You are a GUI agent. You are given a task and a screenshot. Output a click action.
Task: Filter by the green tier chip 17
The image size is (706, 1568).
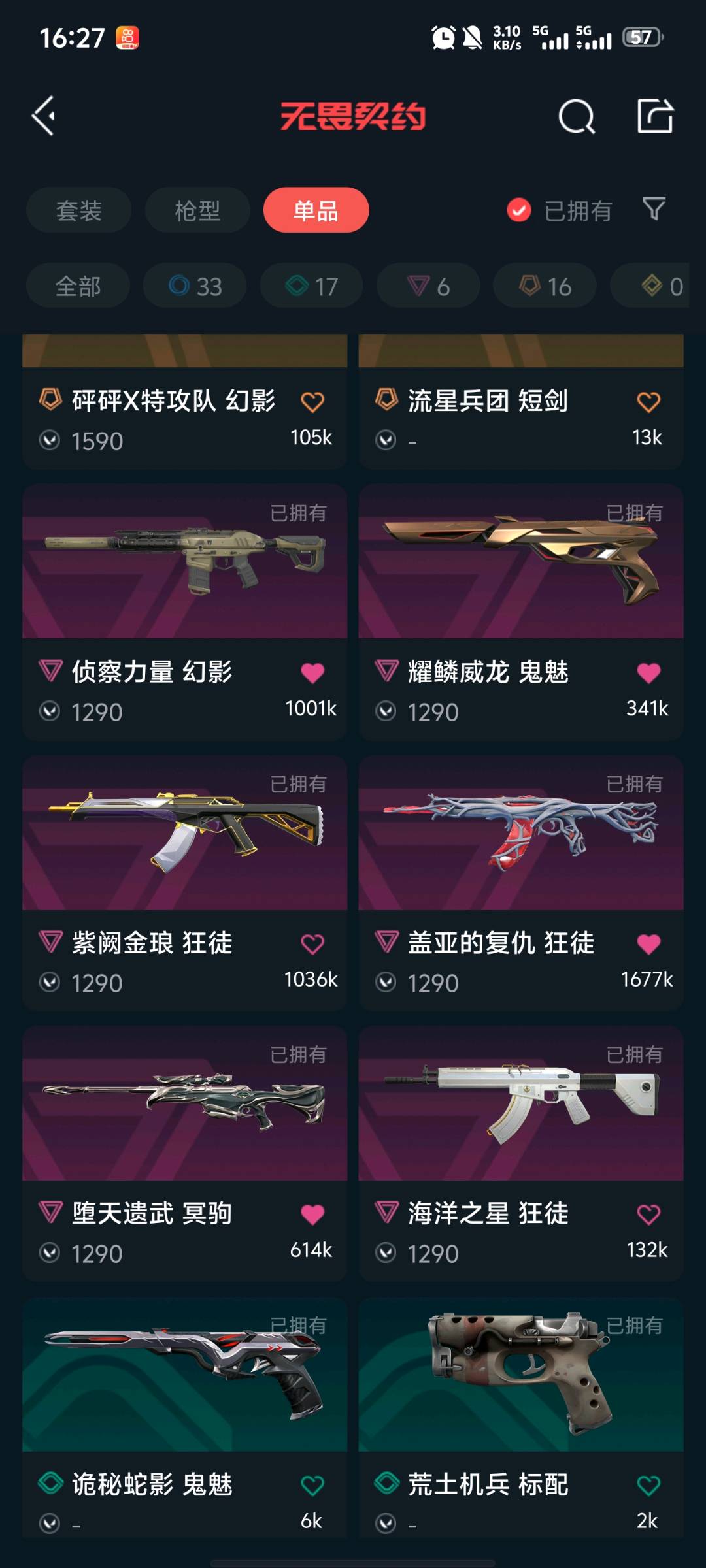click(312, 286)
